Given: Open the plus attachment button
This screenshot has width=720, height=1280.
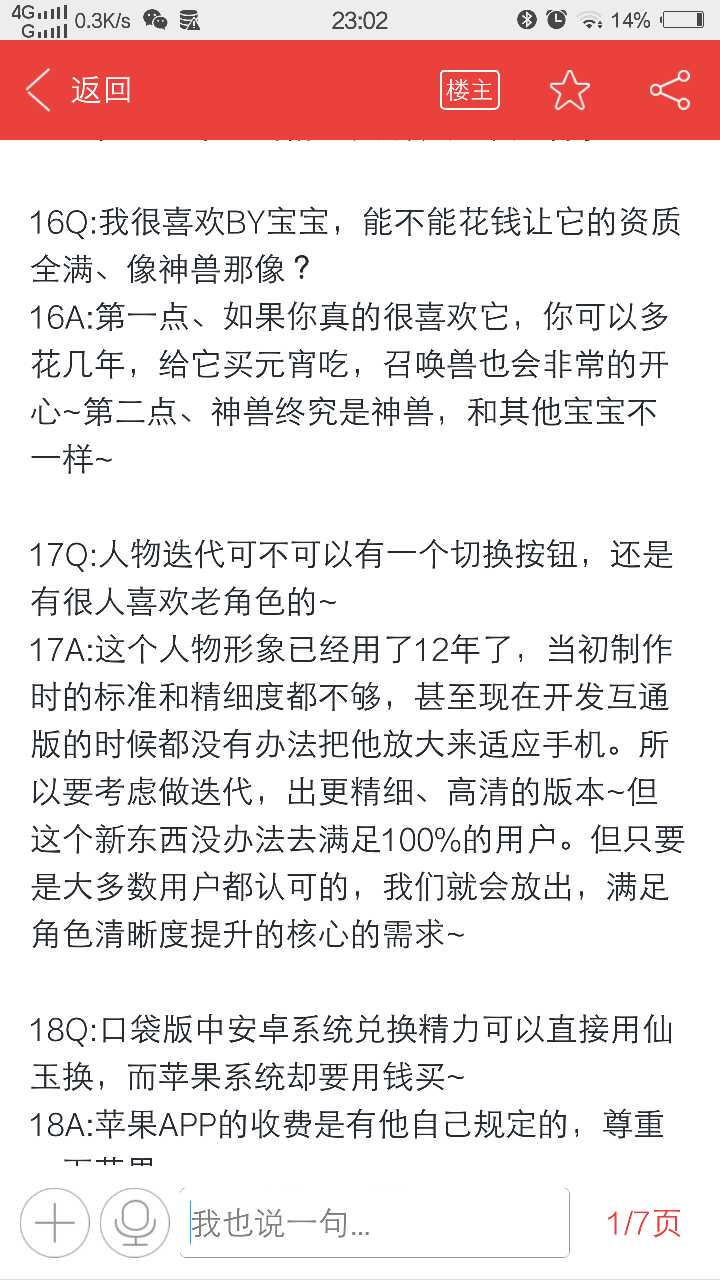Looking at the screenshot, I should point(54,1222).
